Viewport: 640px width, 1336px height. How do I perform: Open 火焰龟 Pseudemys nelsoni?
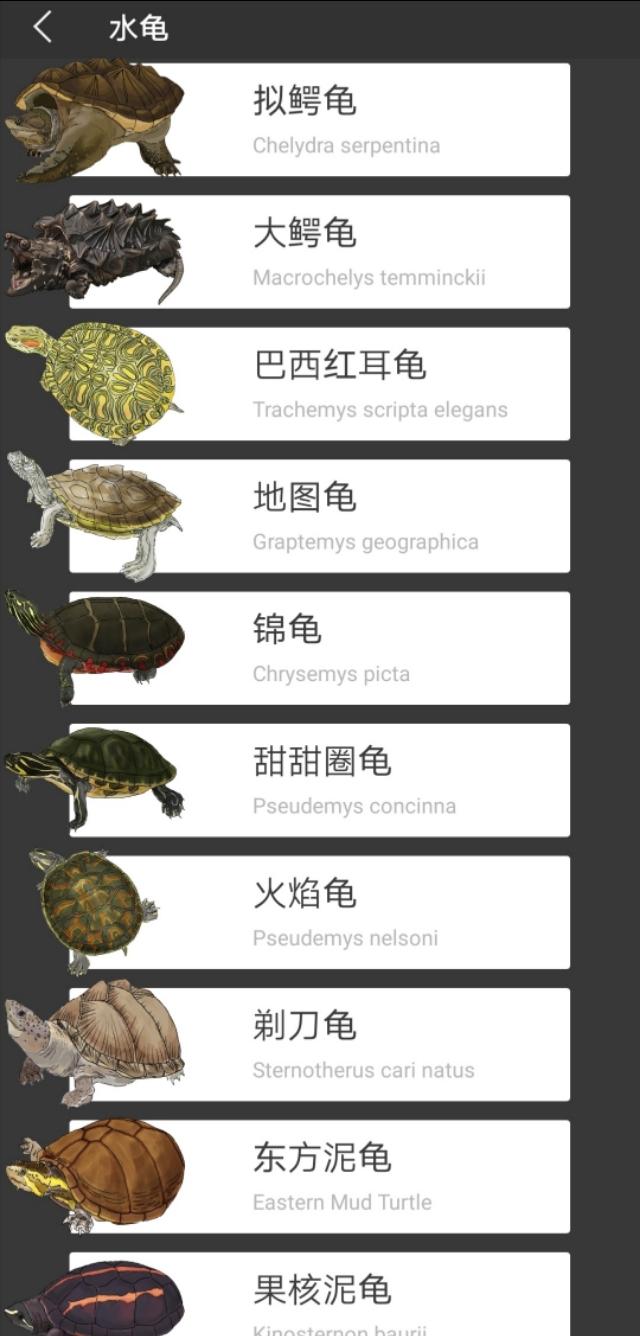[x=320, y=912]
